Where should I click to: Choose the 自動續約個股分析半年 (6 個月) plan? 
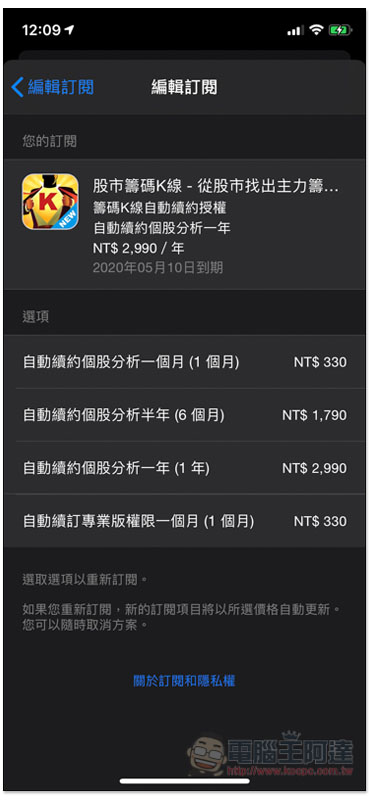pyautogui.click(x=184, y=415)
